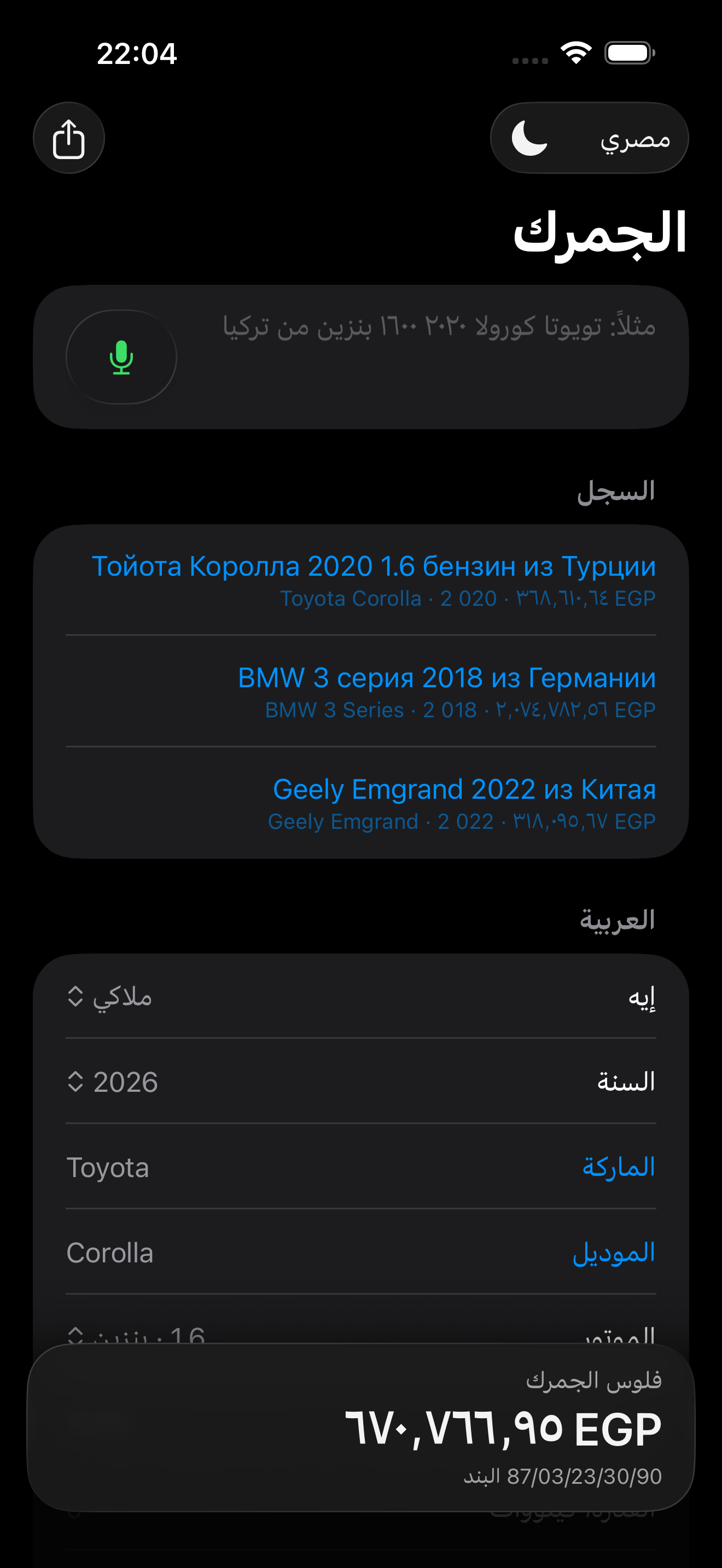Select the الماركة row showing Toyota
The image size is (722, 1568).
[x=361, y=1167]
